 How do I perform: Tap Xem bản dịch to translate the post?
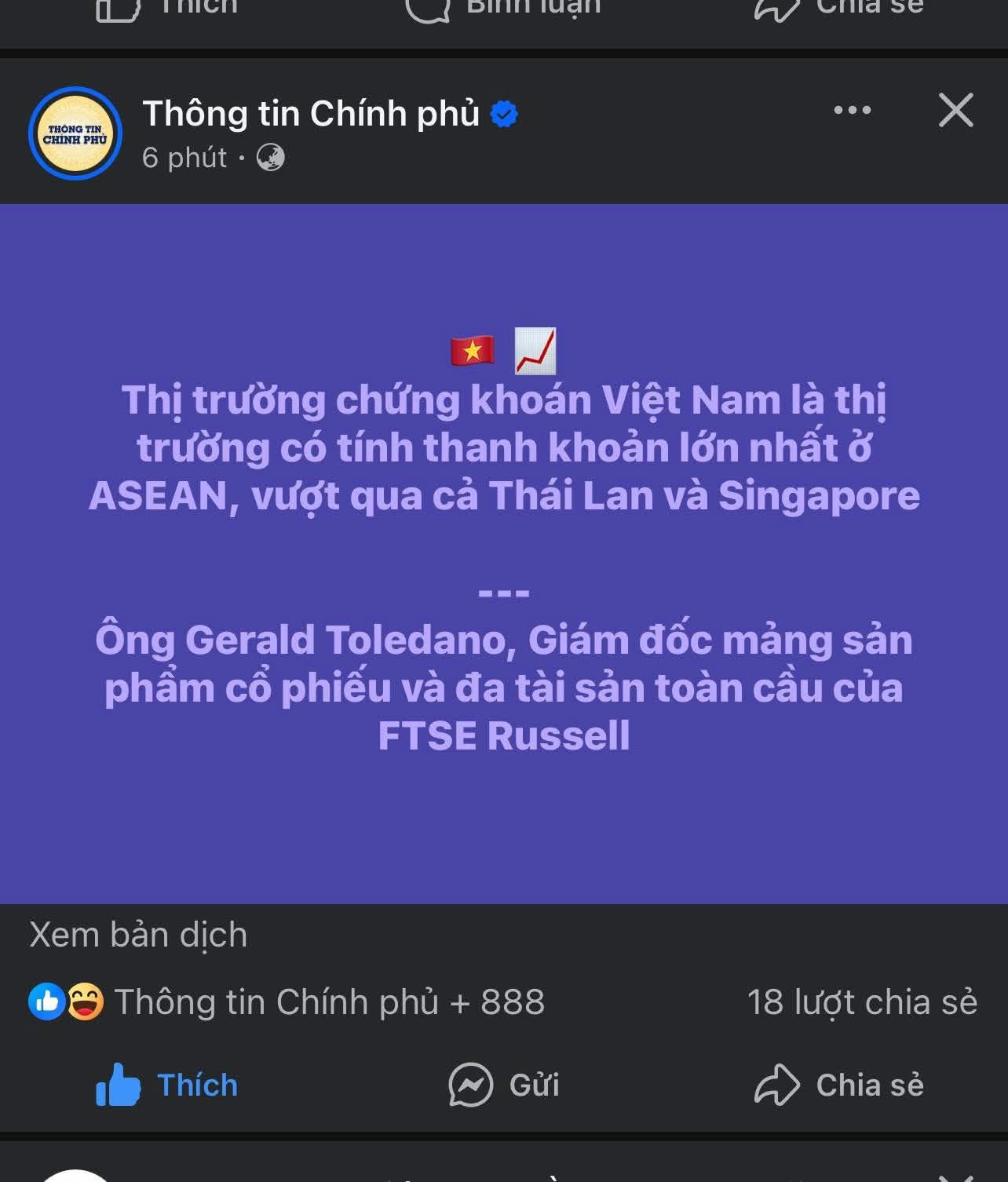coord(138,935)
